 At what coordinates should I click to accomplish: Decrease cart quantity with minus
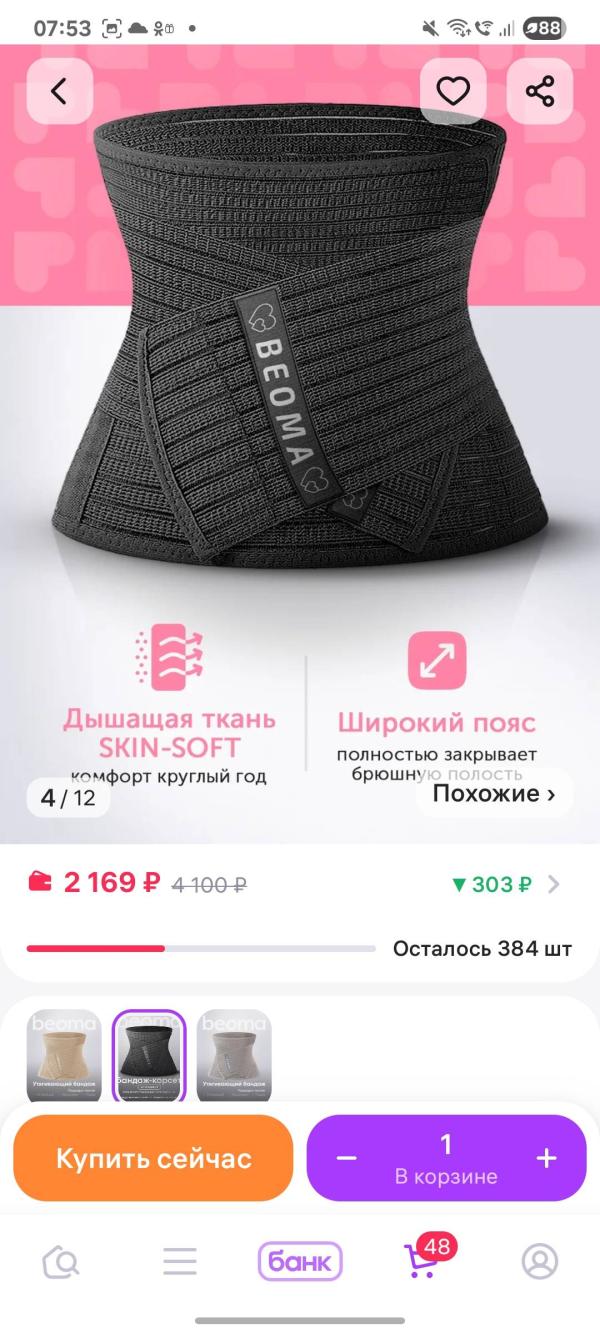(346, 1158)
